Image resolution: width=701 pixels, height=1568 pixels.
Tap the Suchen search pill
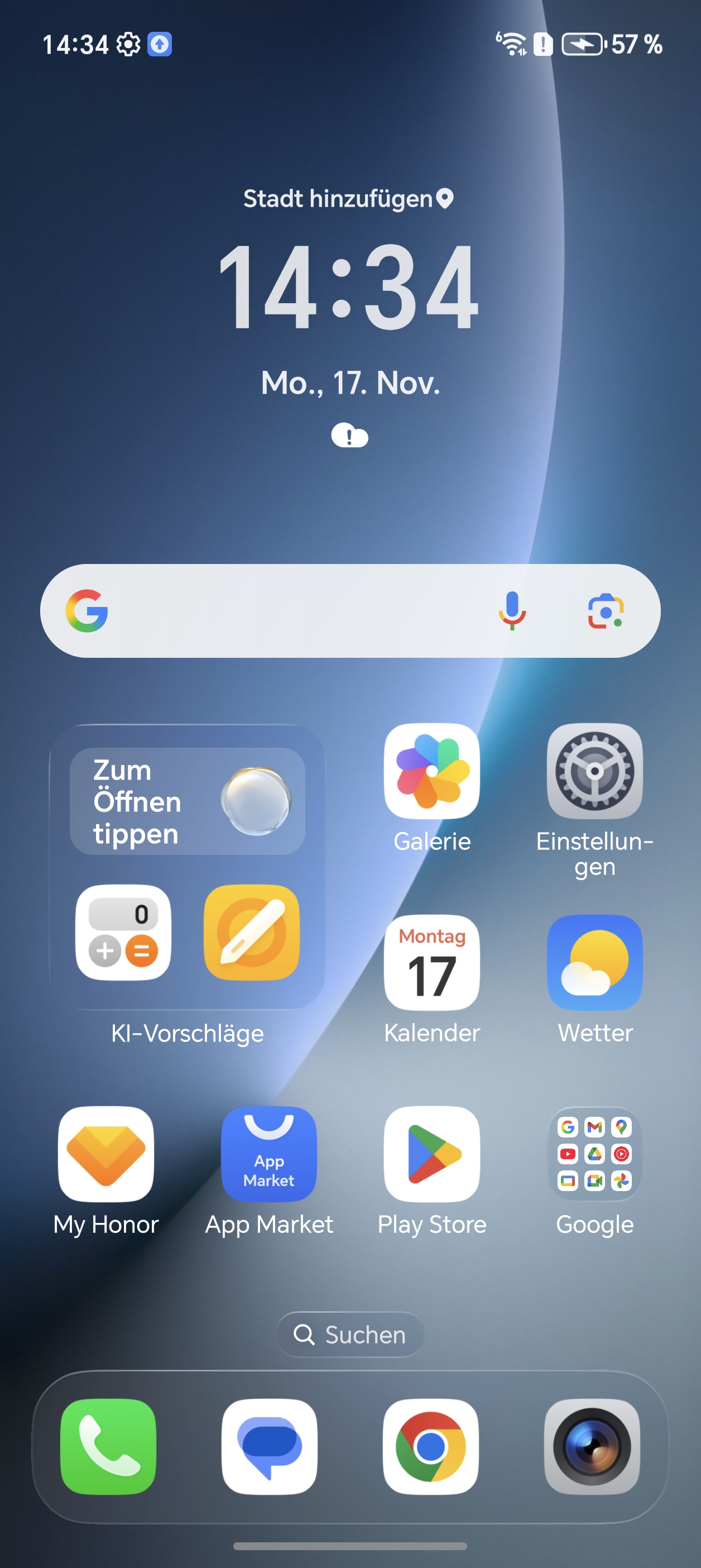point(350,1334)
